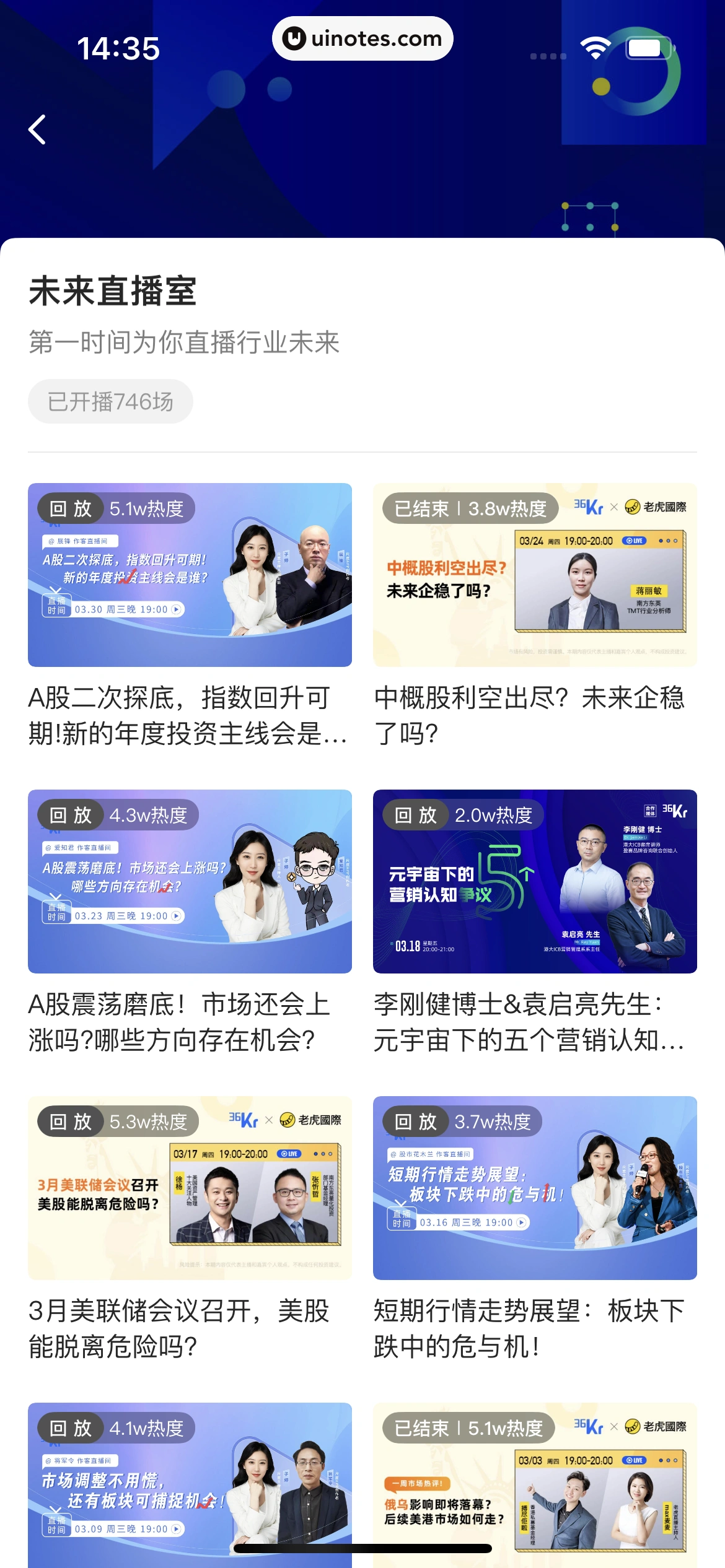
Task: Tap the 回放 badge on the 元宇宙 card
Action: tap(416, 814)
